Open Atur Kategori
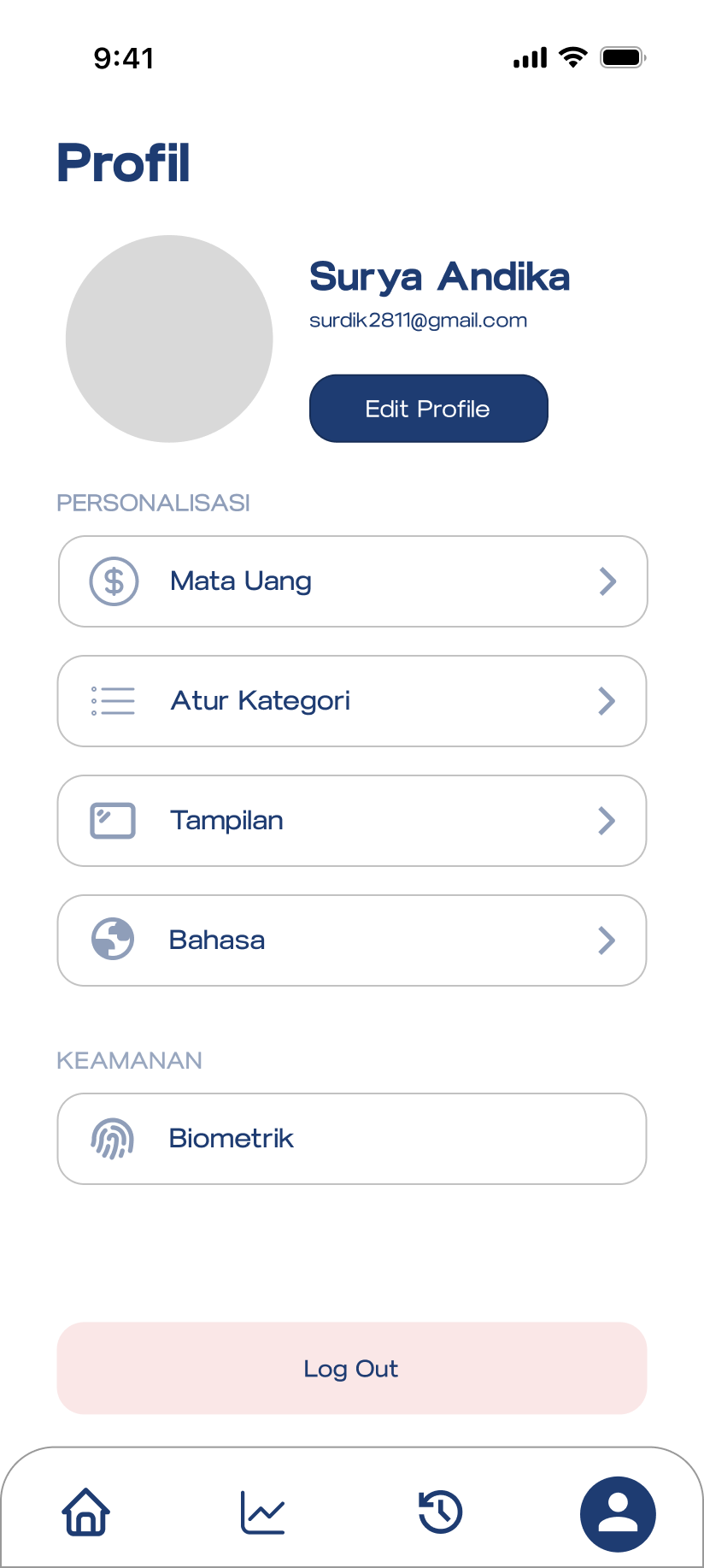The height and width of the screenshot is (1568, 704). [352, 701]
